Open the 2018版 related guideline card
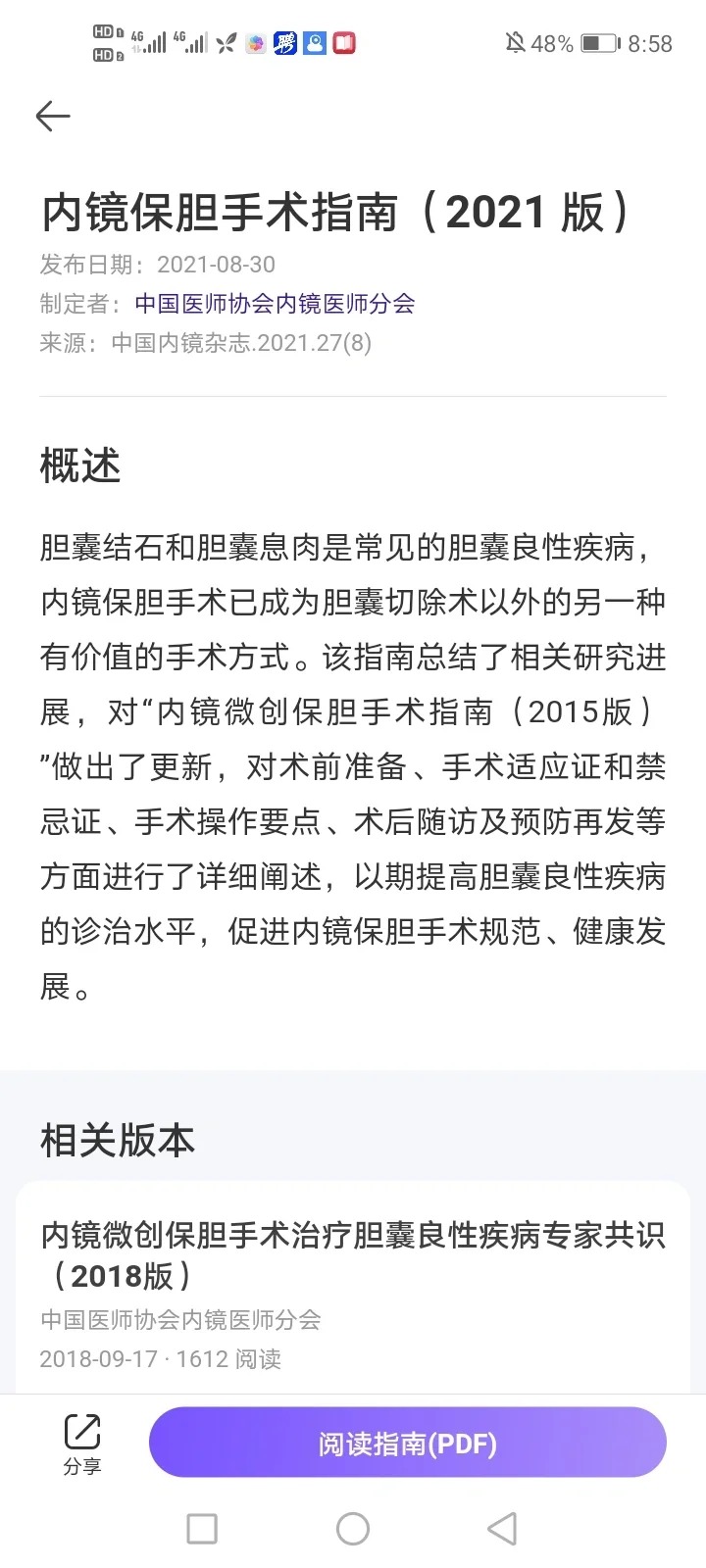The height and width of the screenshot is (1568, 706). click(353, 1292)
